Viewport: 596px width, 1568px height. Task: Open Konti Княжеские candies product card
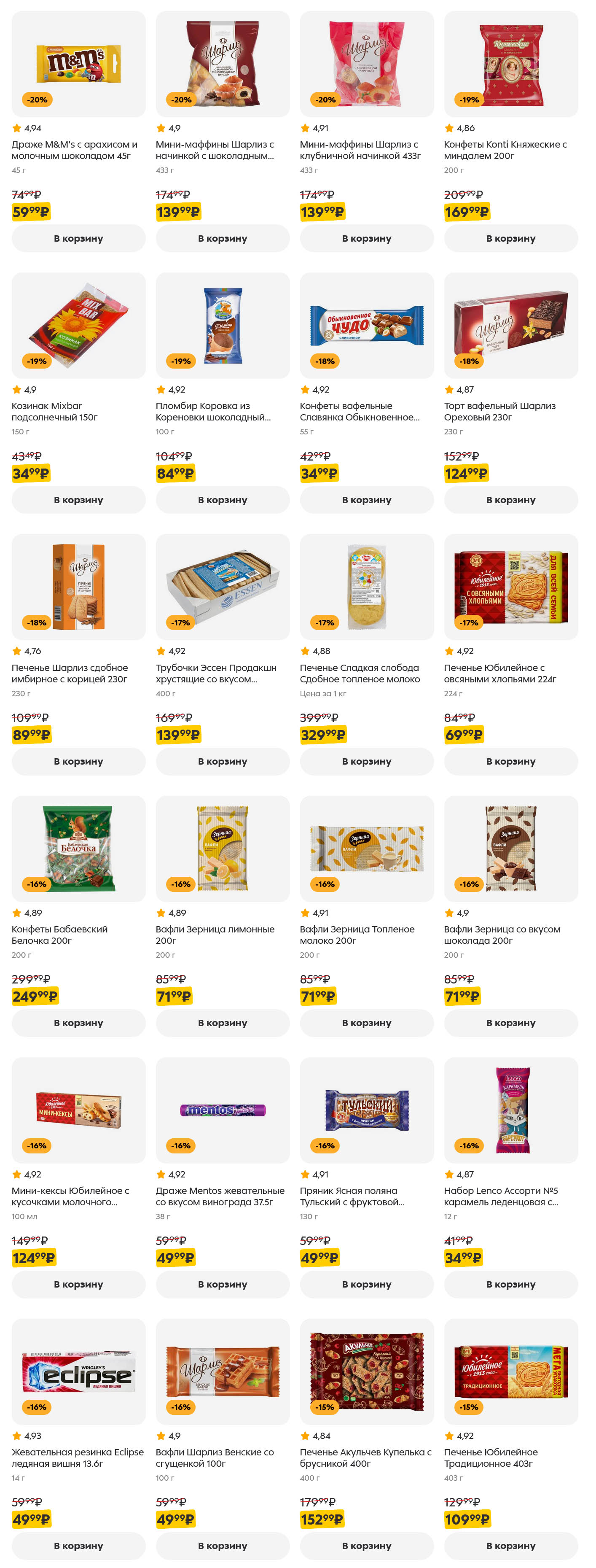coord(510,150)
